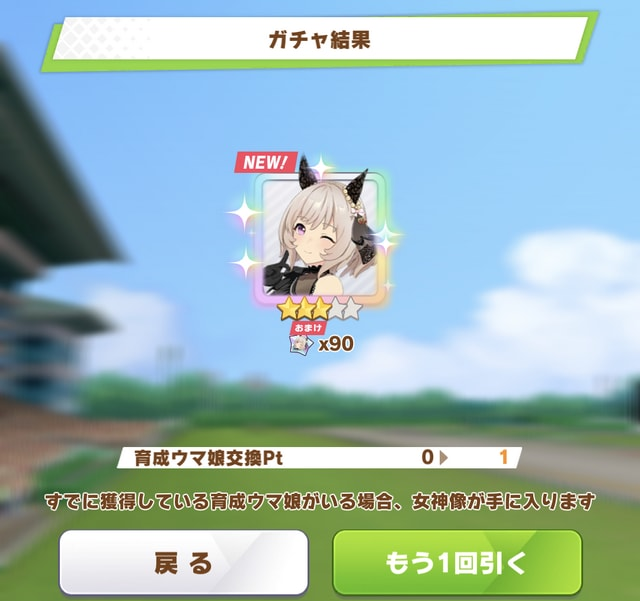Pull again with もう1回引く button

pyautogui.click(x=457, y=563)
